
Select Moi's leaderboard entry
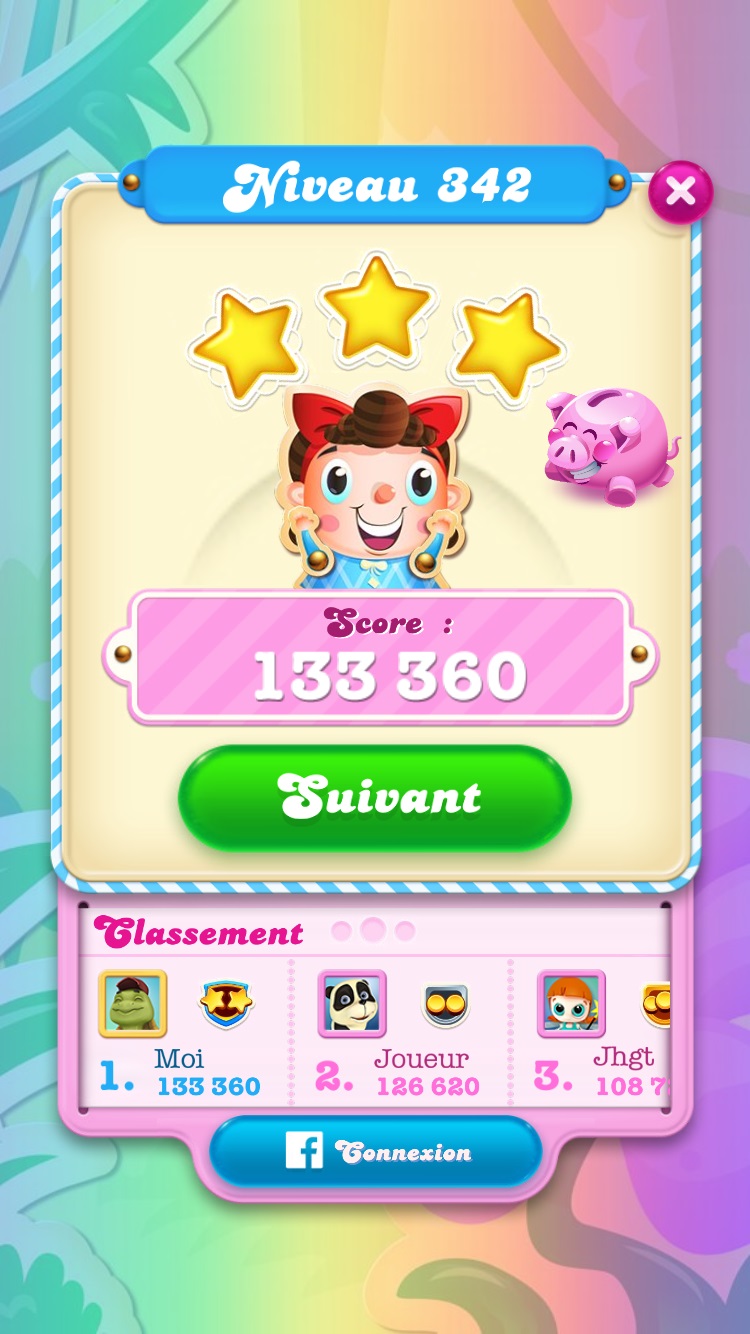180,1035
